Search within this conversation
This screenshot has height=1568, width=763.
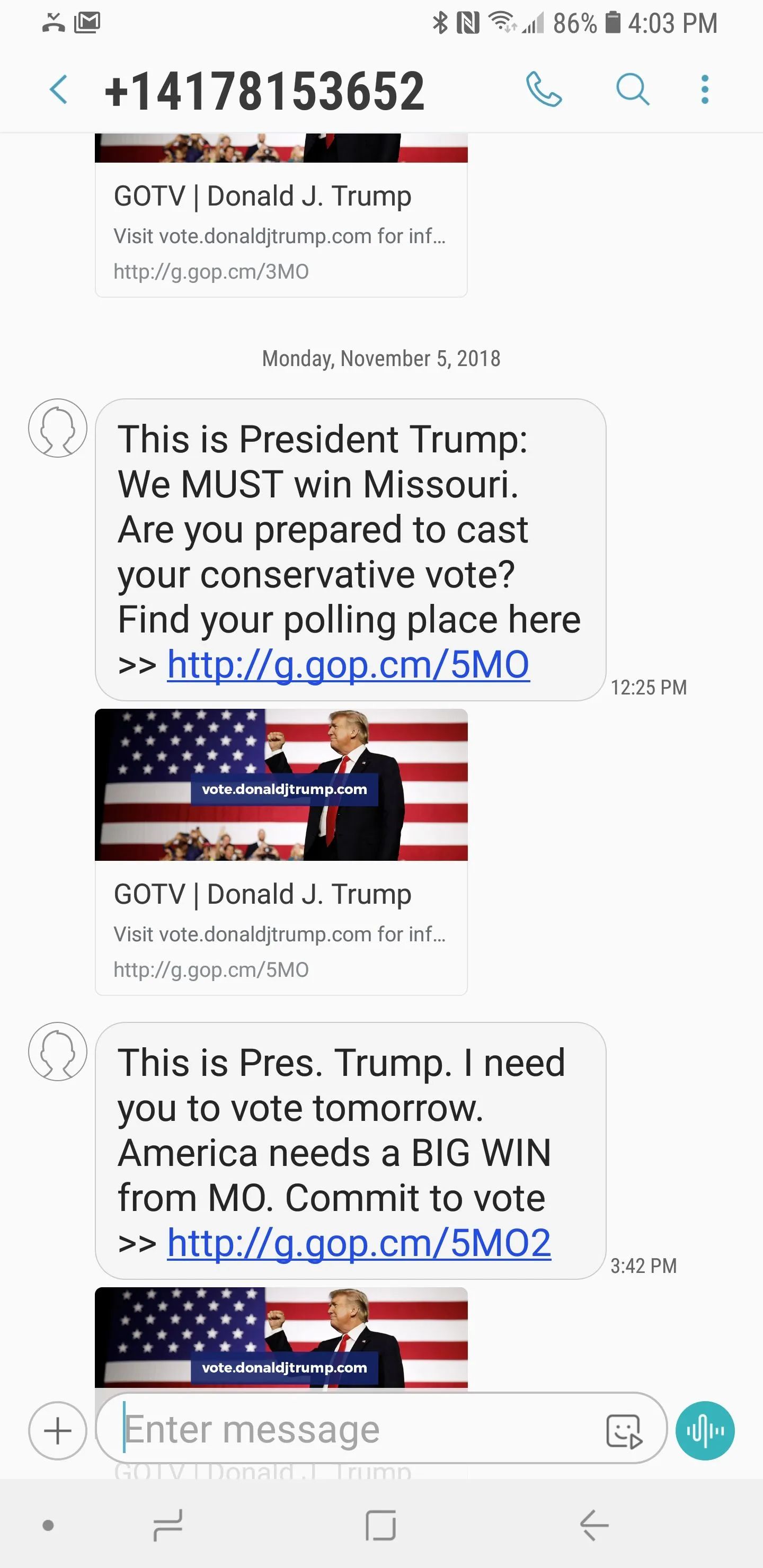tap(632, 90)
